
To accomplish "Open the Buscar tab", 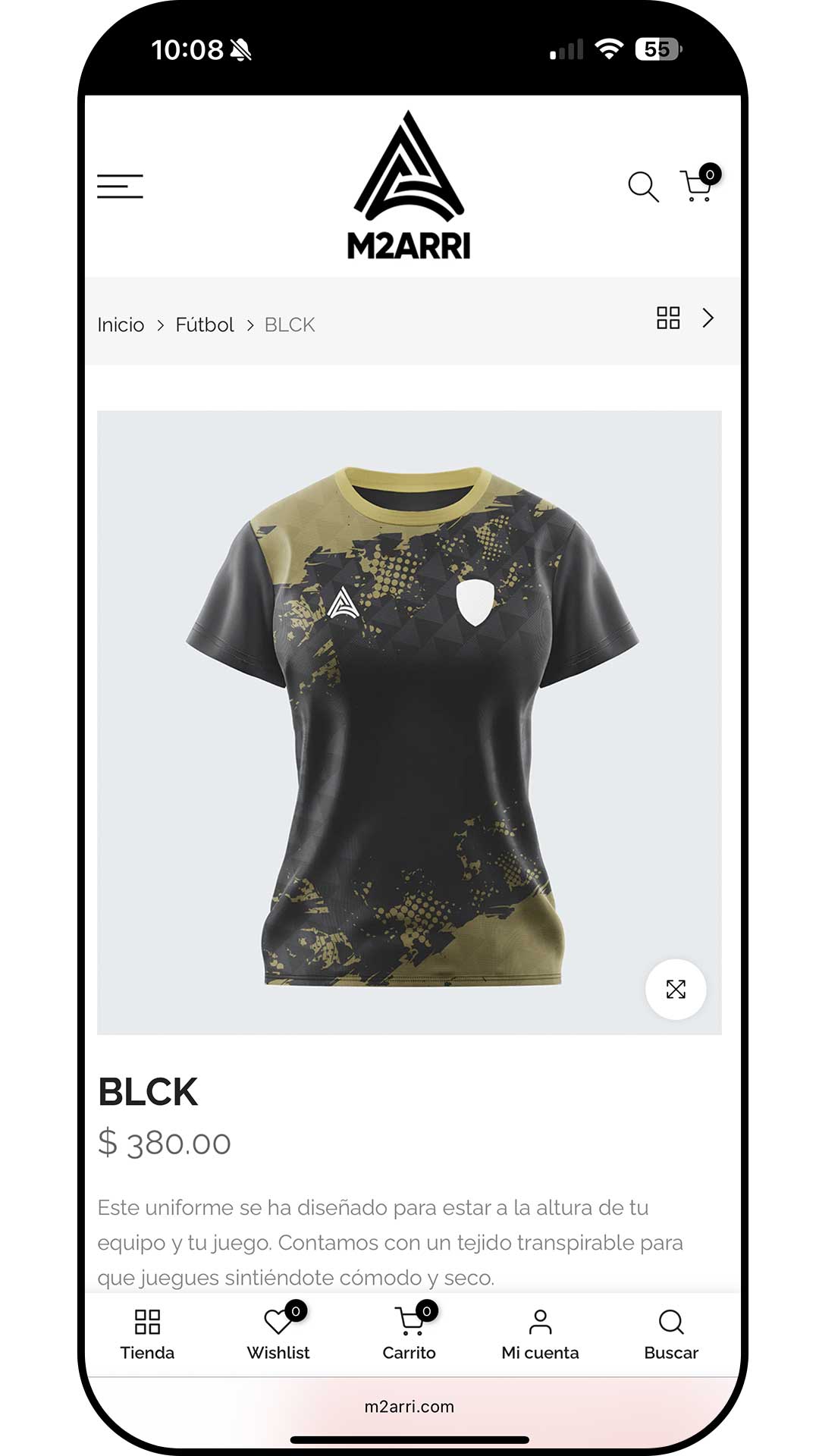I will point(671,1335).
